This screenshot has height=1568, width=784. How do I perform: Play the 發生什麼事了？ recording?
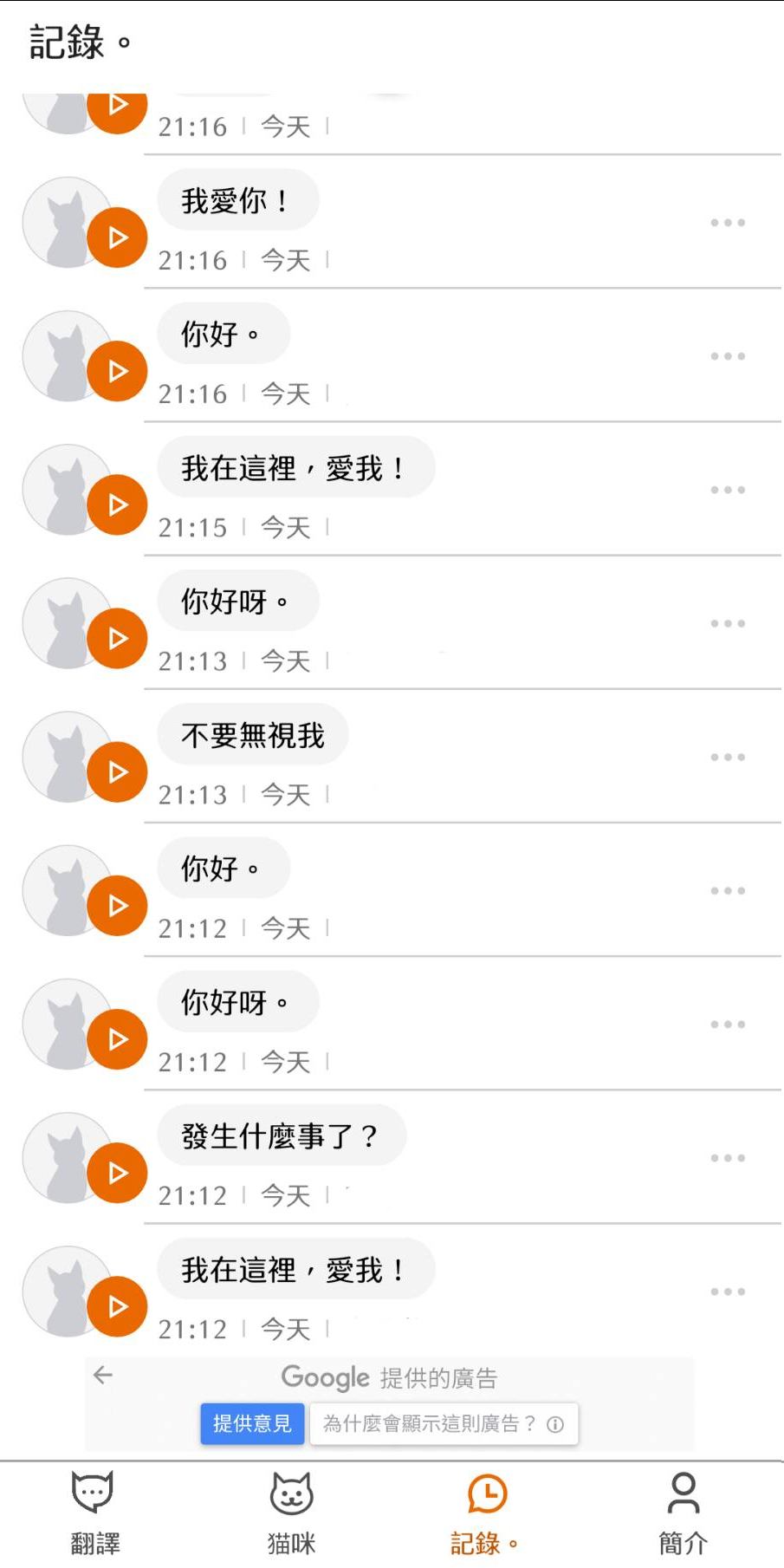coord(118,1173)
